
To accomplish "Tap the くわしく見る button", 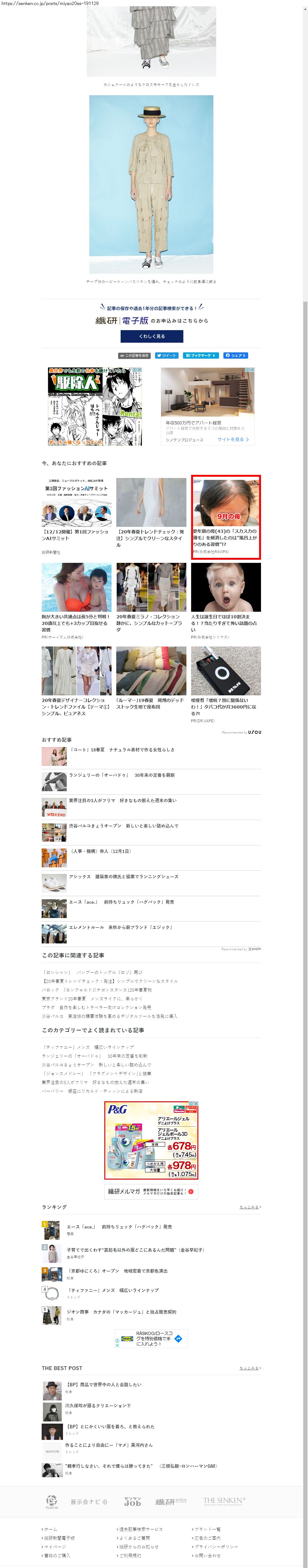I will (152, 336).
